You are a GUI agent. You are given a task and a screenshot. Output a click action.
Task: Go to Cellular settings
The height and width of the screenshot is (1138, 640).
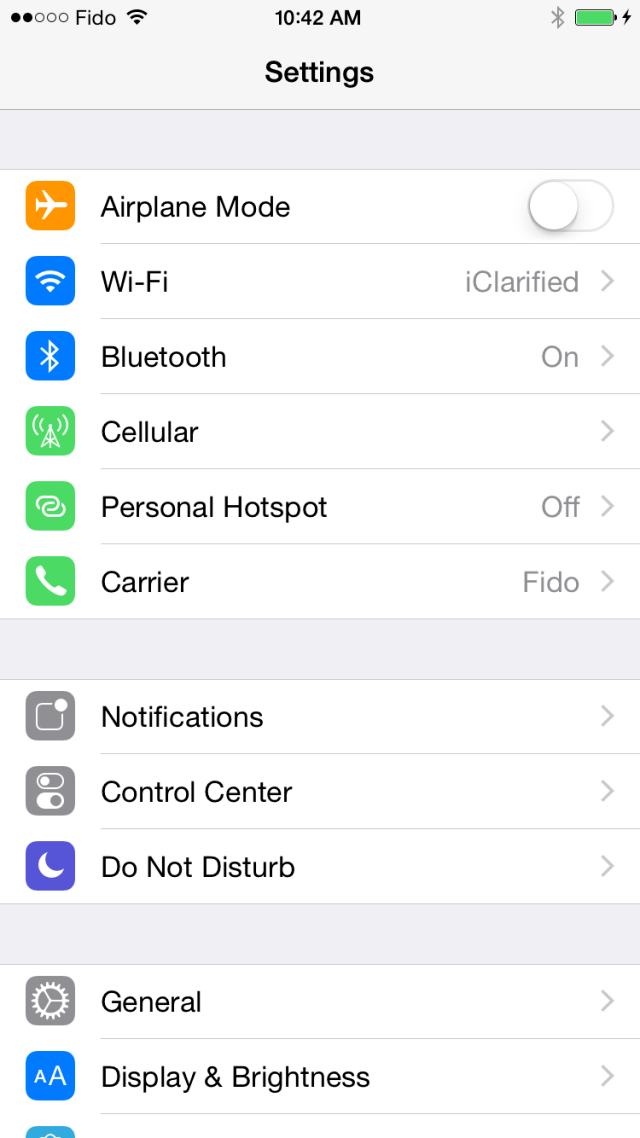pyautogui.click(x=320, y=432)
